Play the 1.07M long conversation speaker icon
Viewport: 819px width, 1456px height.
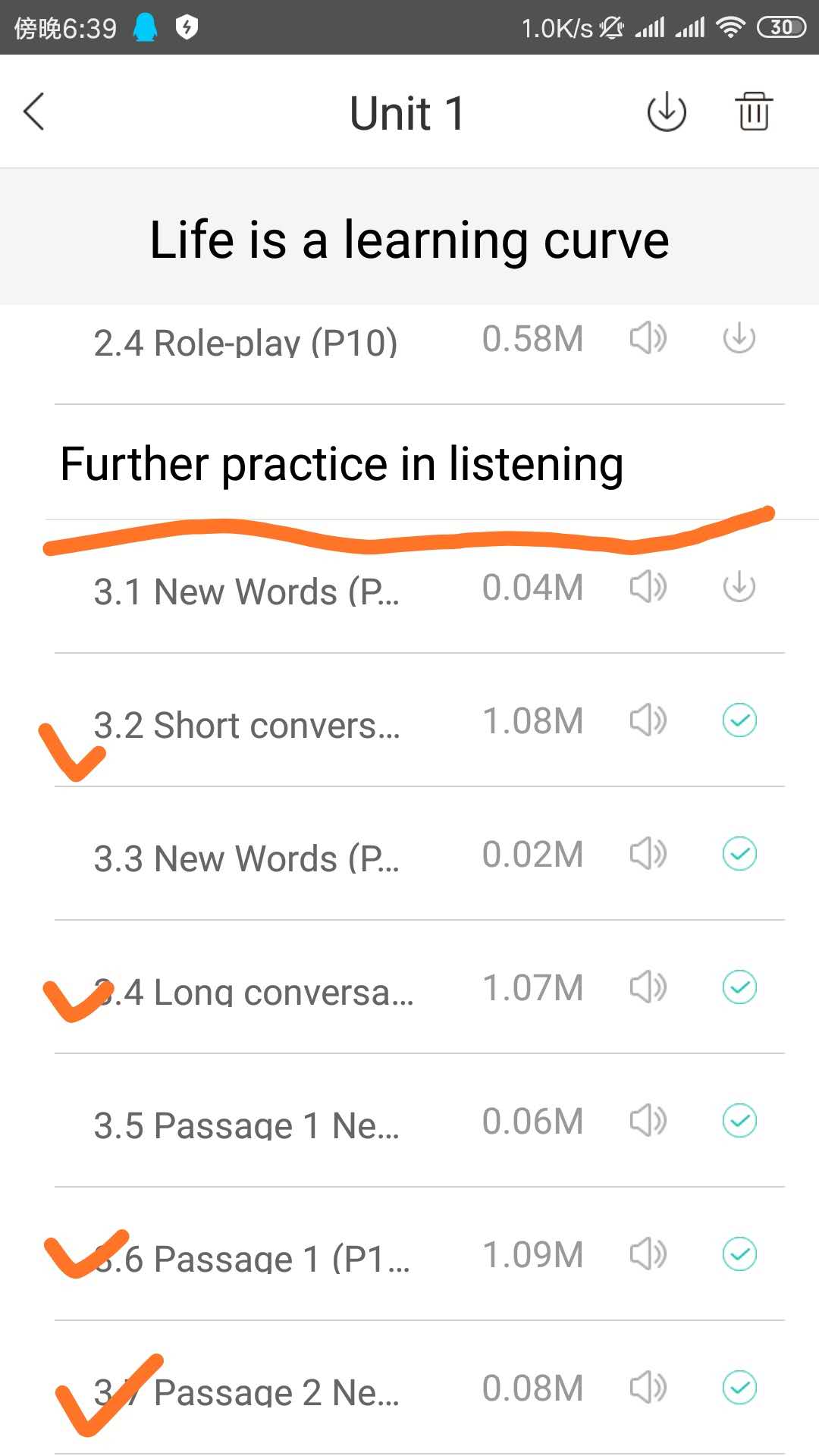click(648, 987)
